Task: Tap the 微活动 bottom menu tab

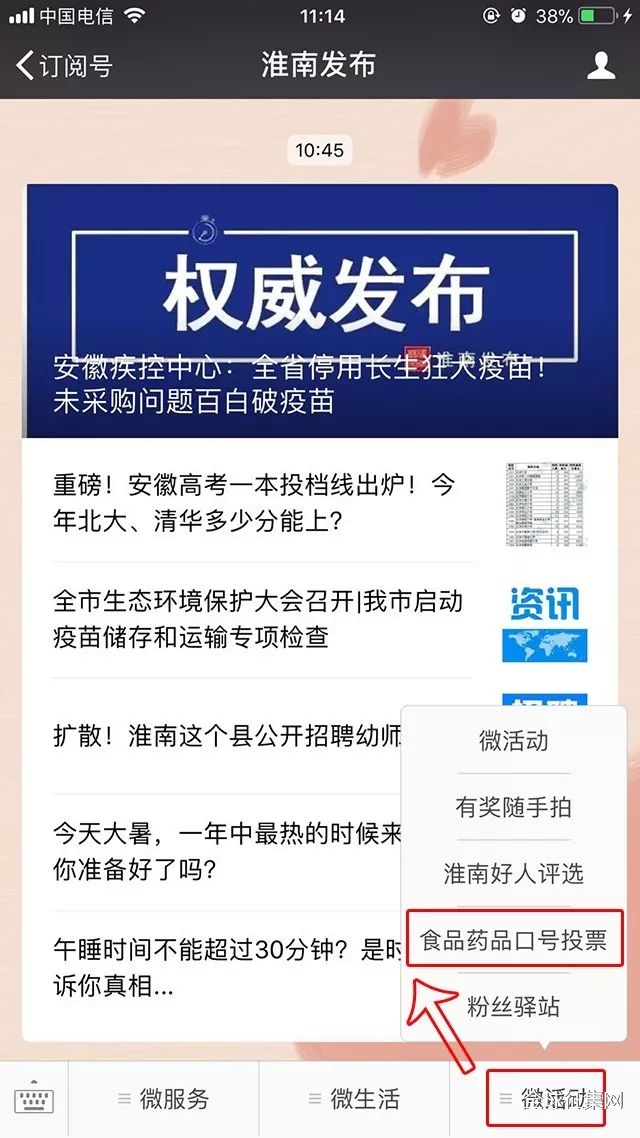Action: click(x=546, y=1099)
